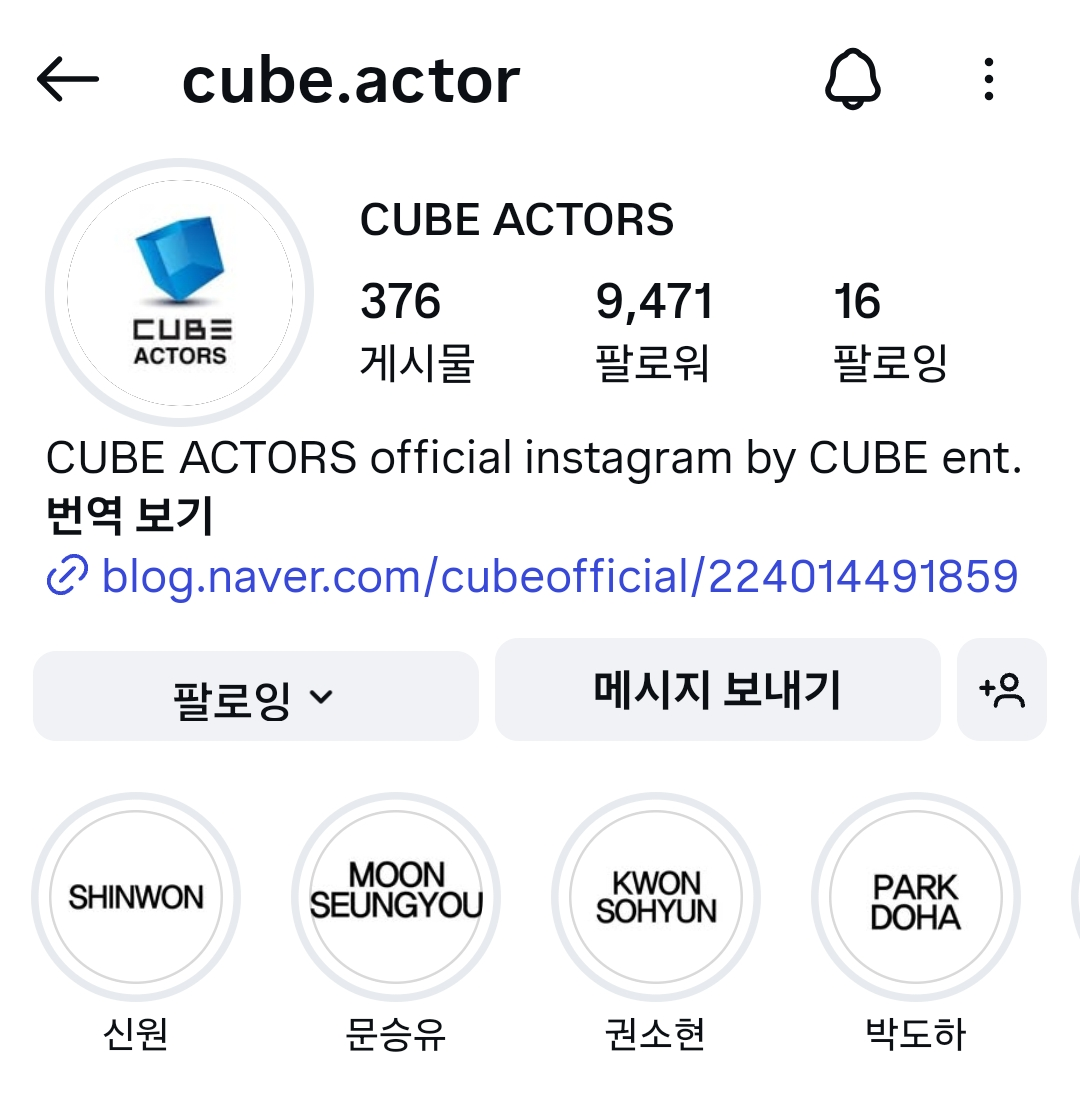Open the 권소현 KWON SOHYUN highlight
This screenshot has width=1080, height=1108.
[x=656, y=897]
